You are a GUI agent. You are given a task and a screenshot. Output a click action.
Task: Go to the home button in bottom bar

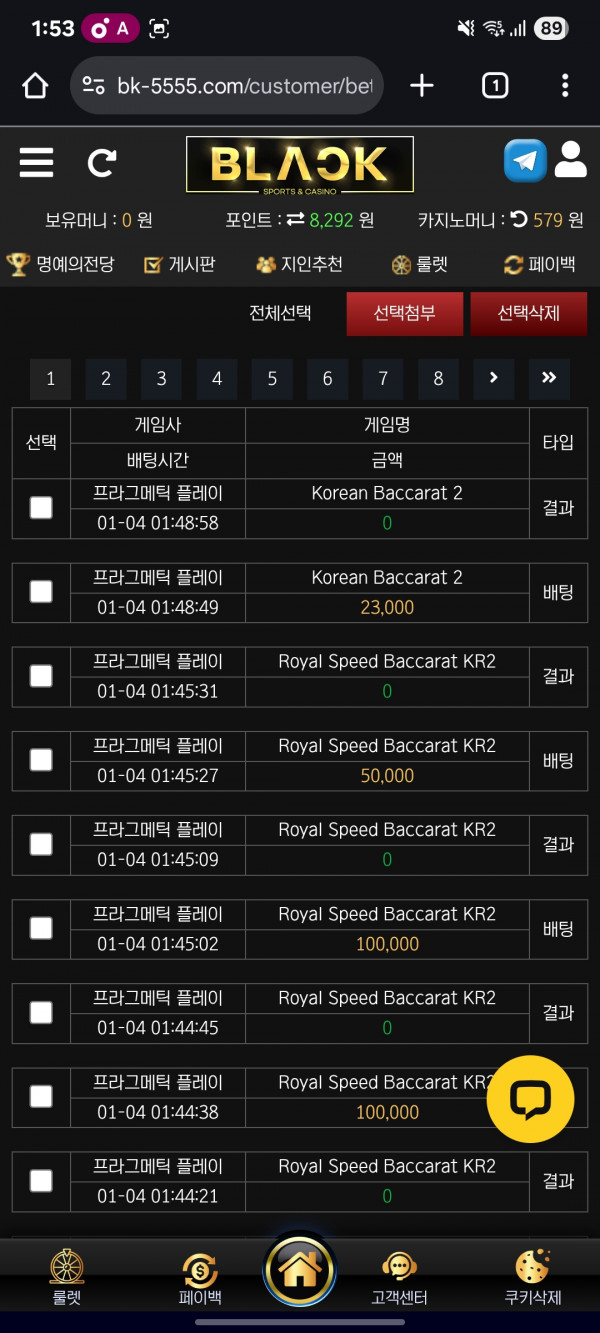point(299,1270)
